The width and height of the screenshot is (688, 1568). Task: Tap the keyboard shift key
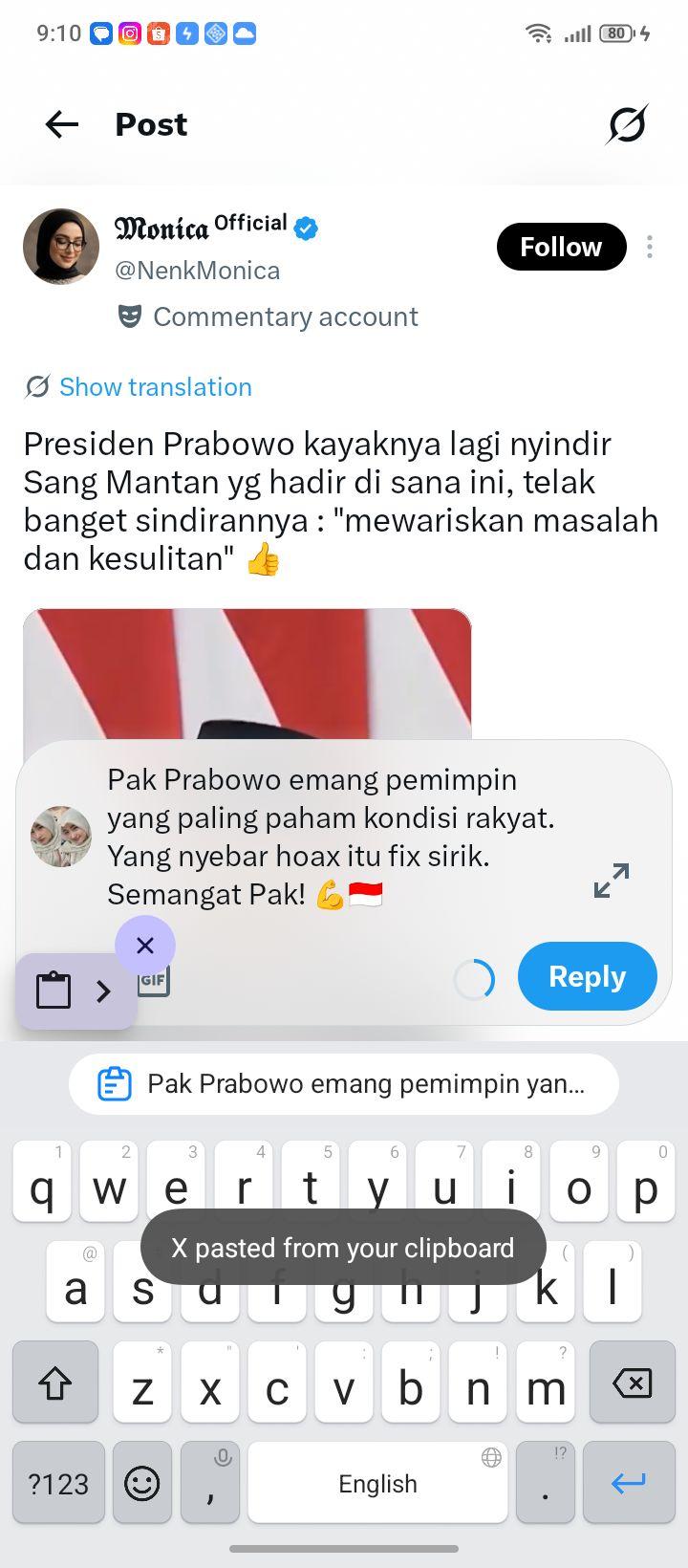click(55, 1383)
